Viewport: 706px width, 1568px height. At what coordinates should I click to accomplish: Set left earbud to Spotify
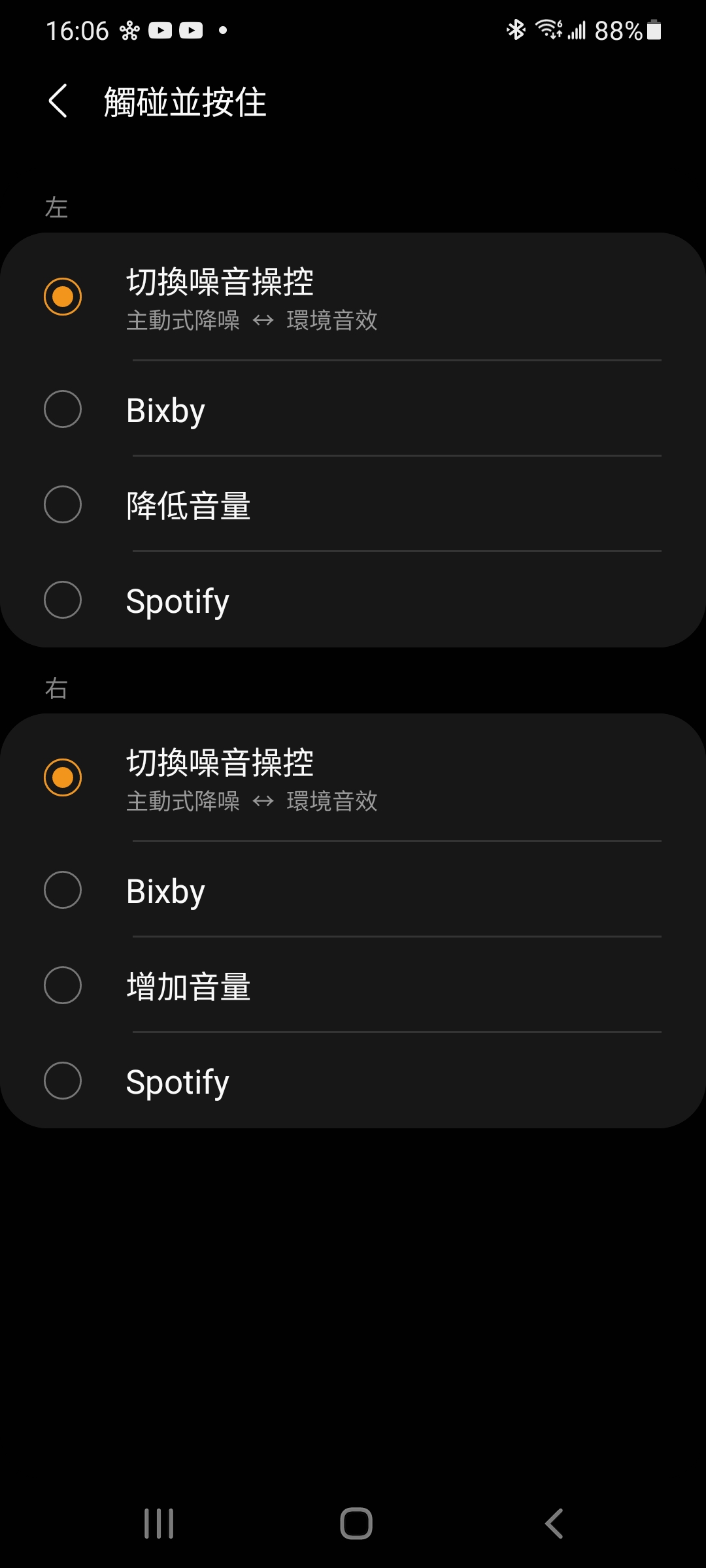click(63, 600)
